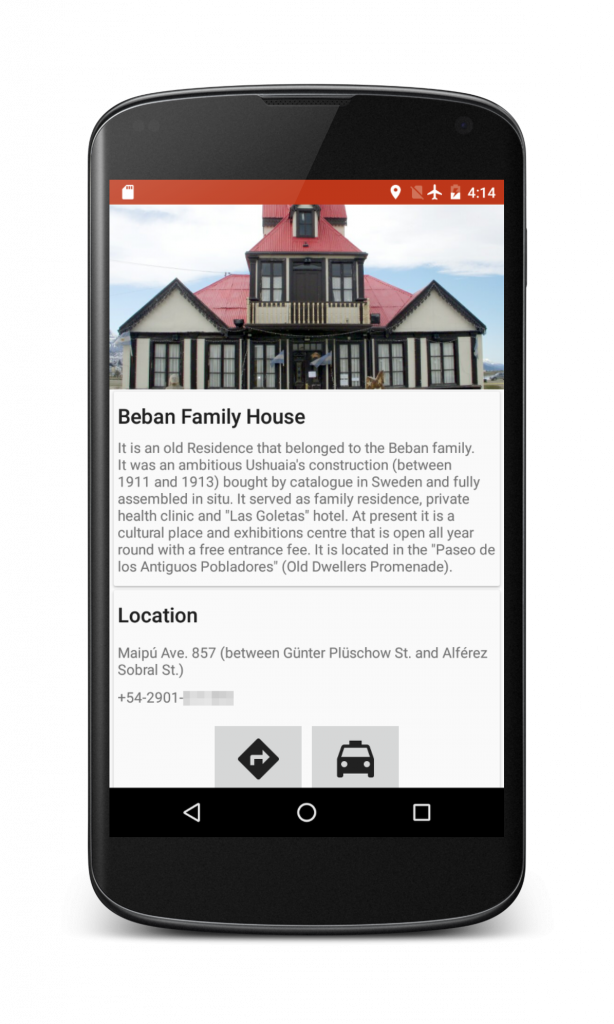This screenshot has height=1024, width=614.
Task: Go back using the navigation bar
Action: coord(192,812)
